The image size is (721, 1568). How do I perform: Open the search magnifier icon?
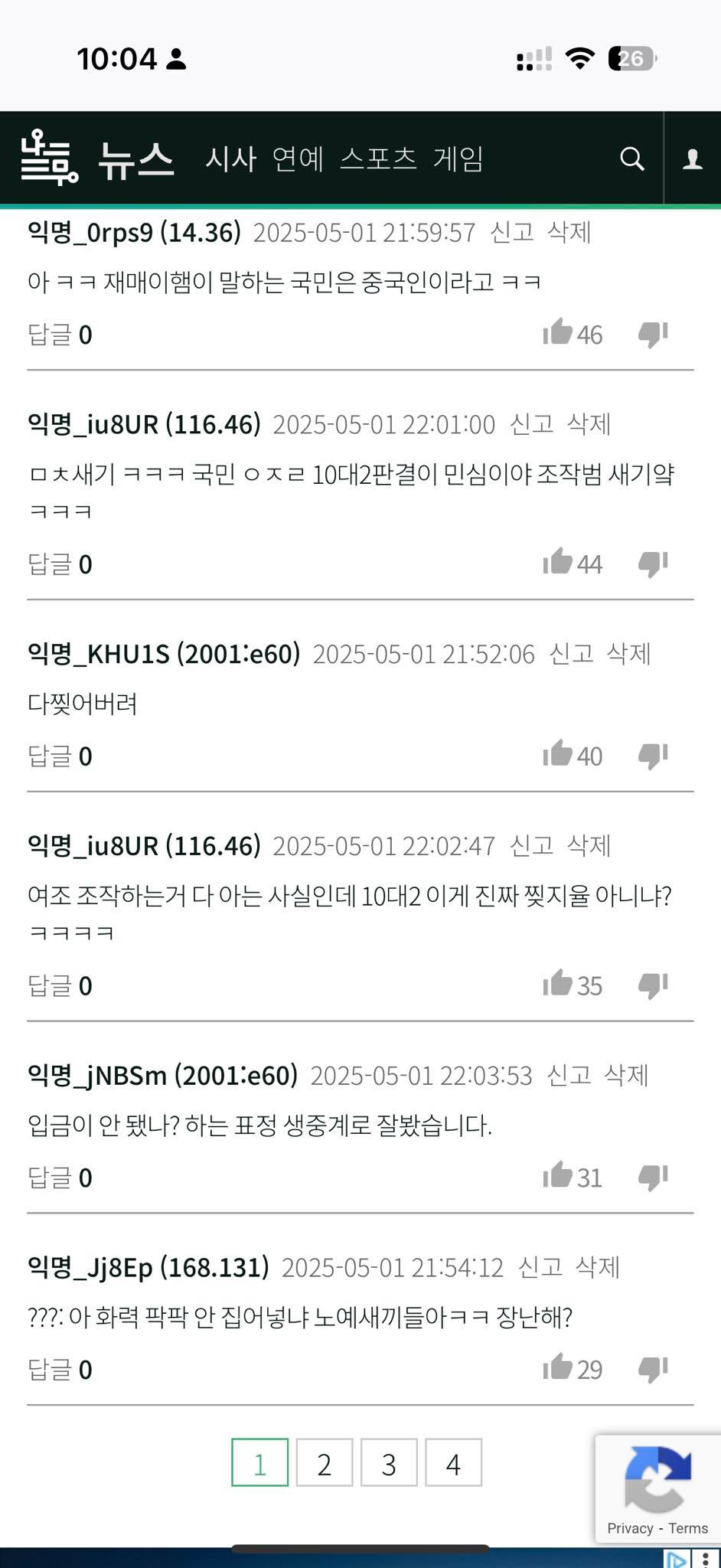tap(631, 158)
